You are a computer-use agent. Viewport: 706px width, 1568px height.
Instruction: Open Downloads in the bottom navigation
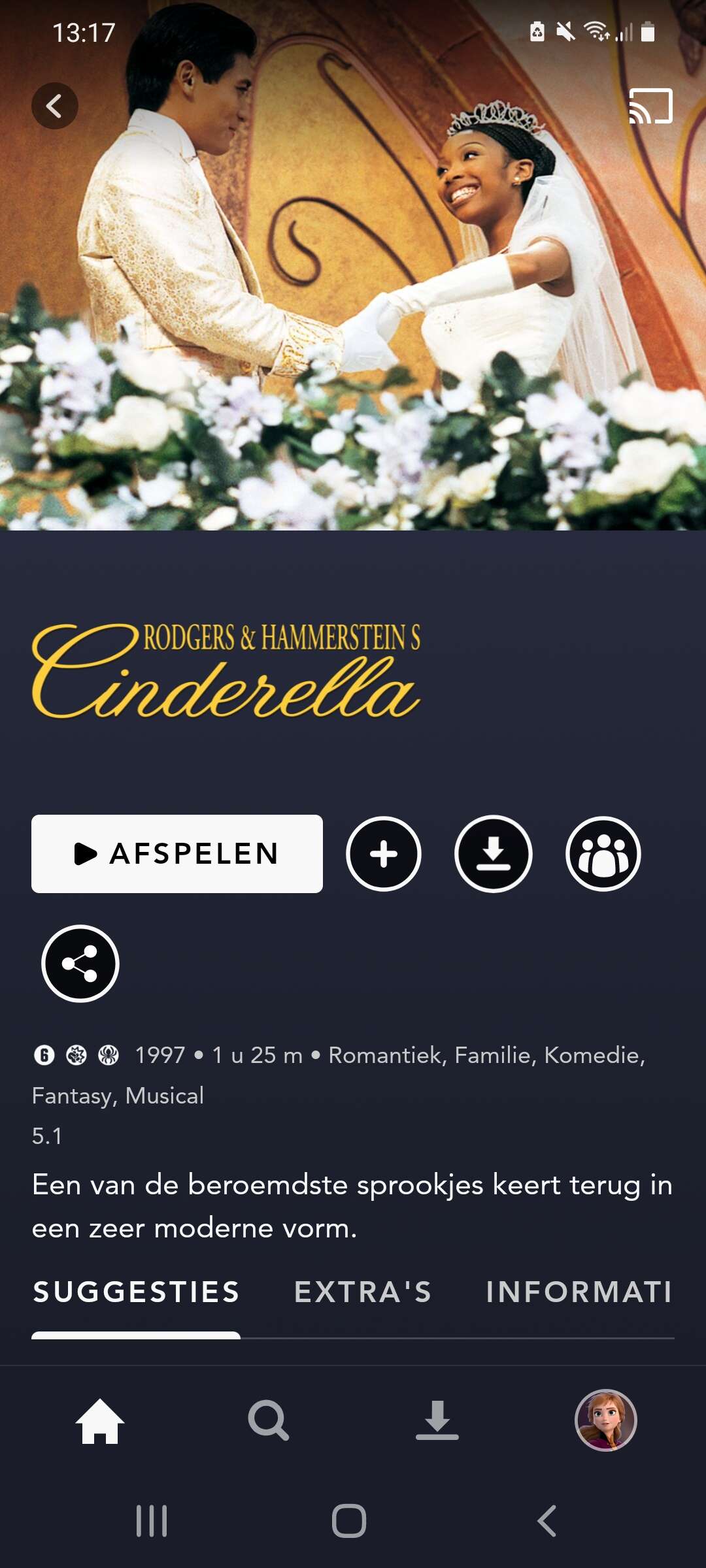point(437,1420)
